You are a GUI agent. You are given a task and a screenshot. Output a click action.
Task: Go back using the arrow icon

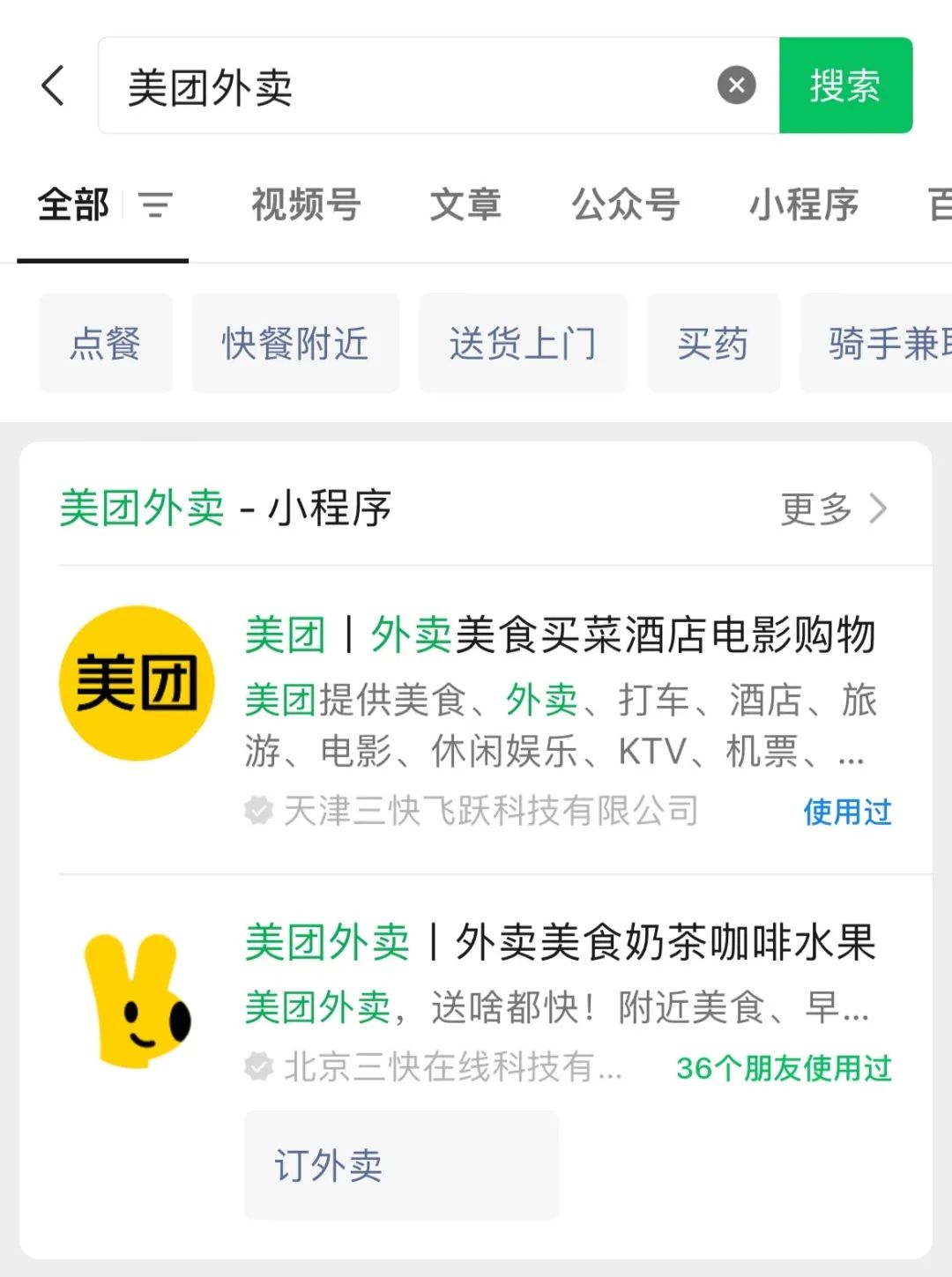click(x=54, y=85)
